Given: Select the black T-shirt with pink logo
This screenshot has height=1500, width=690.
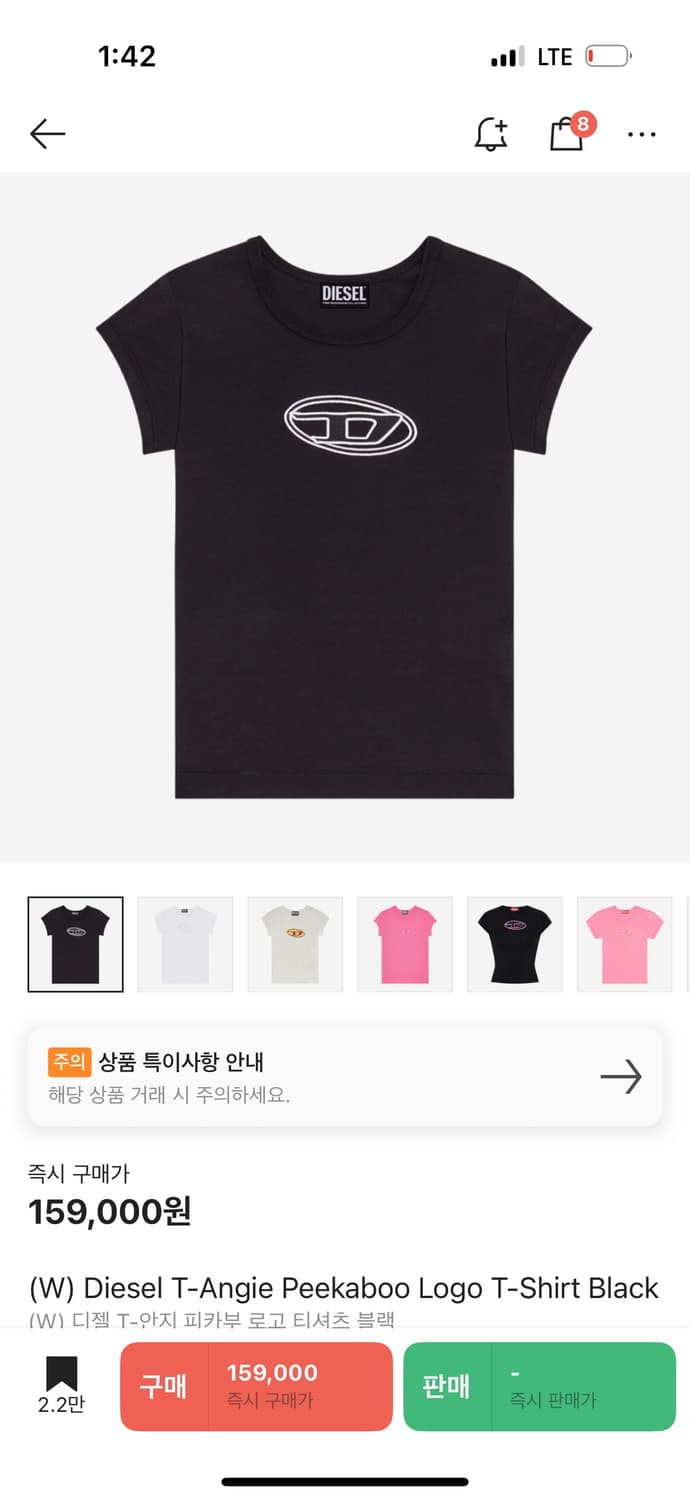Looking at the screenshot, I should (x=515, y=944).
